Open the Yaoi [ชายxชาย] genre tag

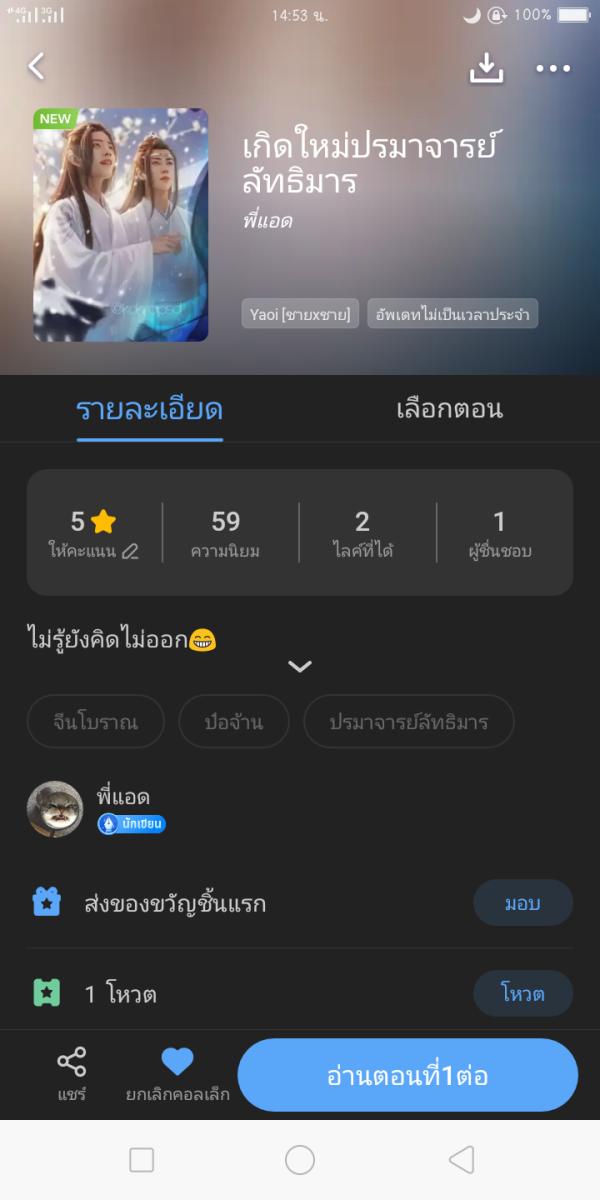[x=301, y=314]
